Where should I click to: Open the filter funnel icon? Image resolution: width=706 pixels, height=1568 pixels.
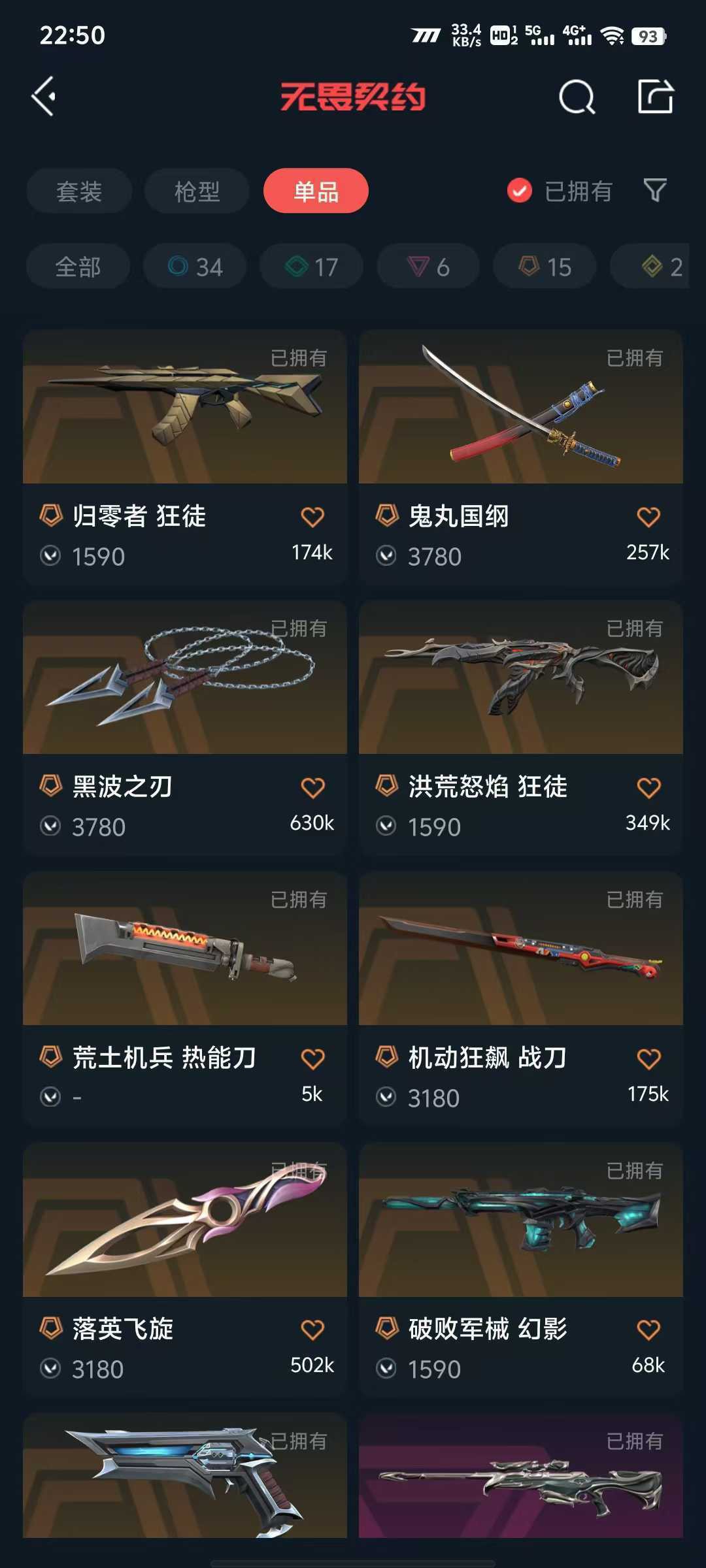655,191
